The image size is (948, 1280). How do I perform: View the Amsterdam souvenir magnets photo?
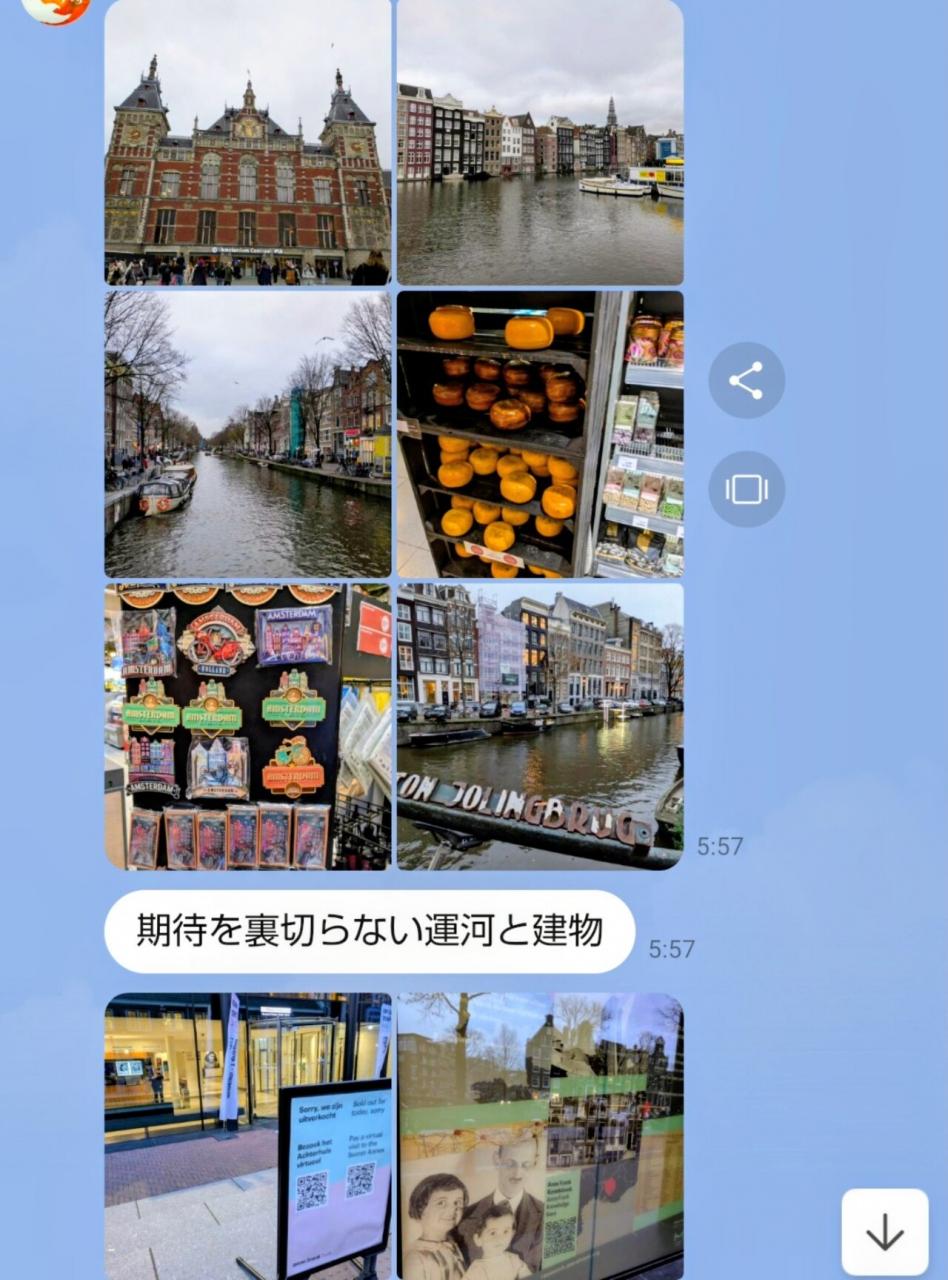pos(247,726)
